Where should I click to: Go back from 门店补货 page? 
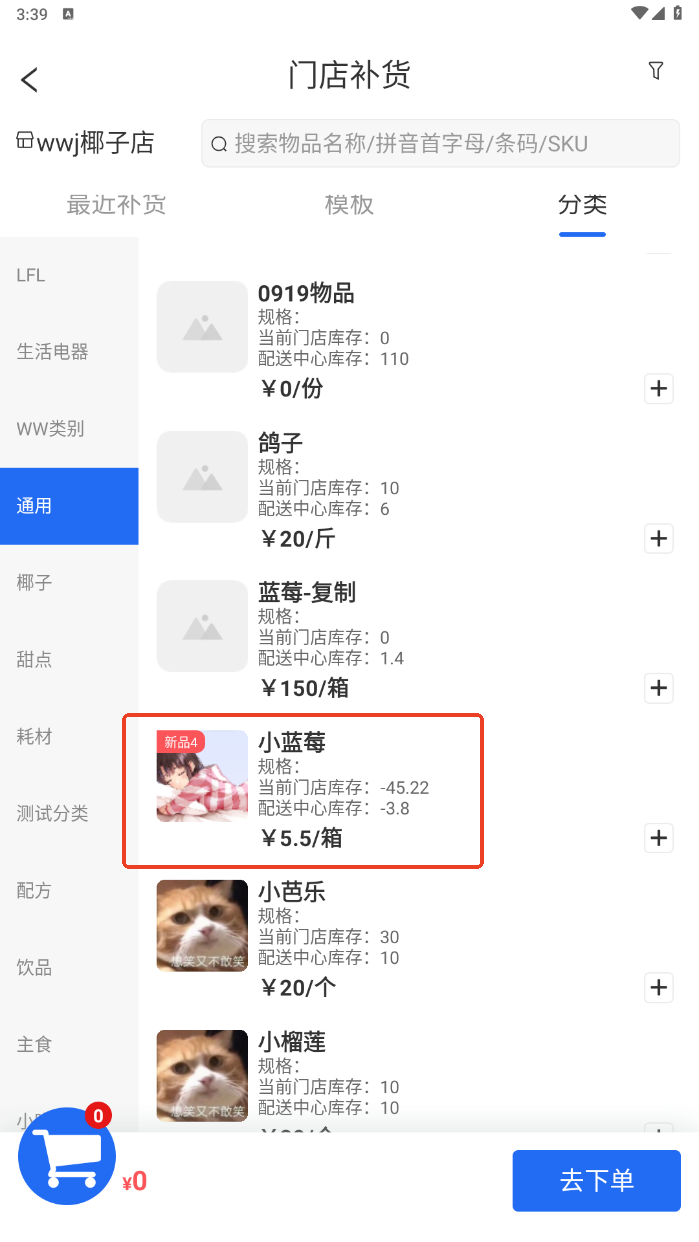30,80
